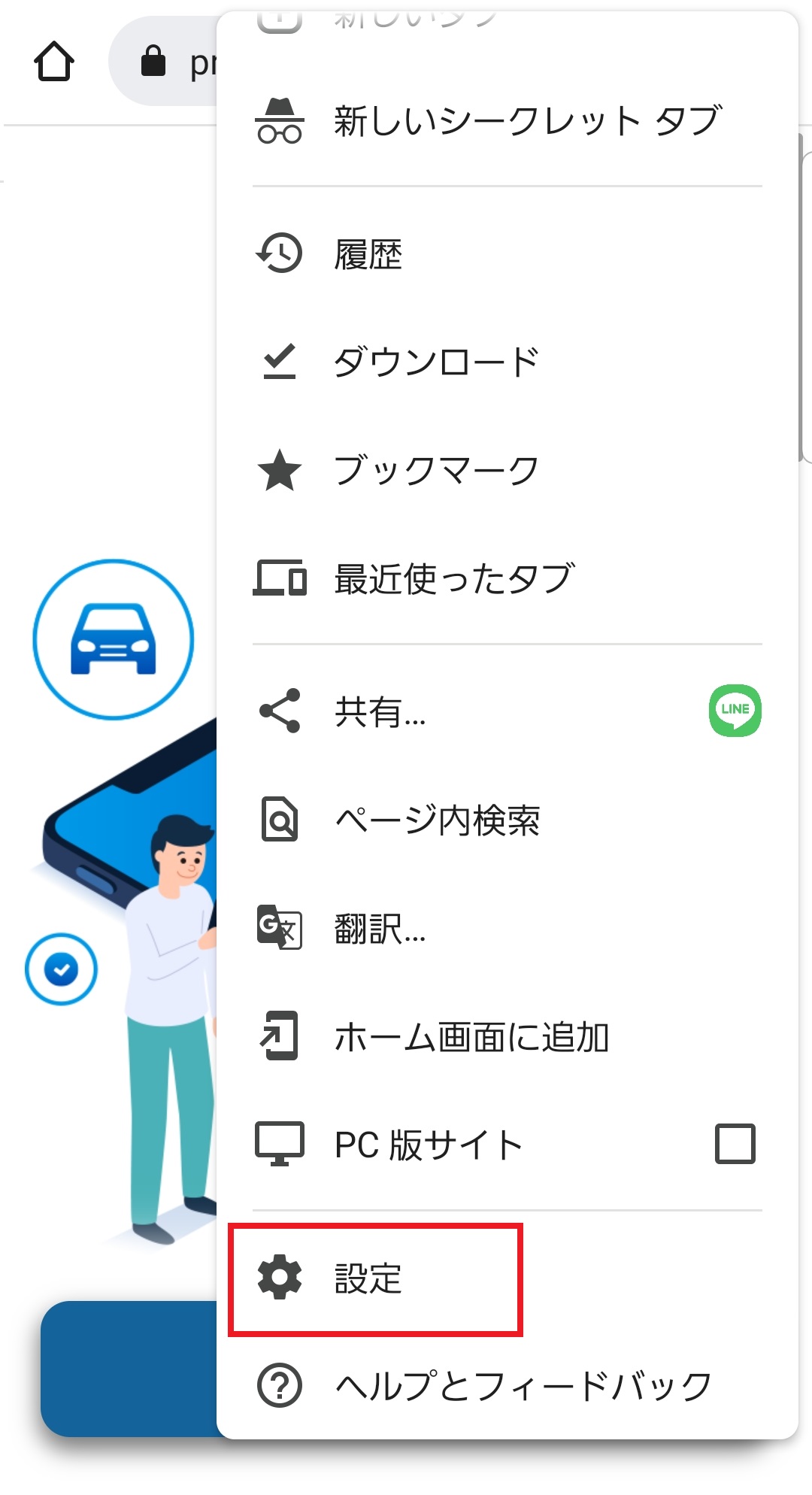
Task: Open Recent tabs (最近使ったタブ)
Action: click(x=454, y=579)
